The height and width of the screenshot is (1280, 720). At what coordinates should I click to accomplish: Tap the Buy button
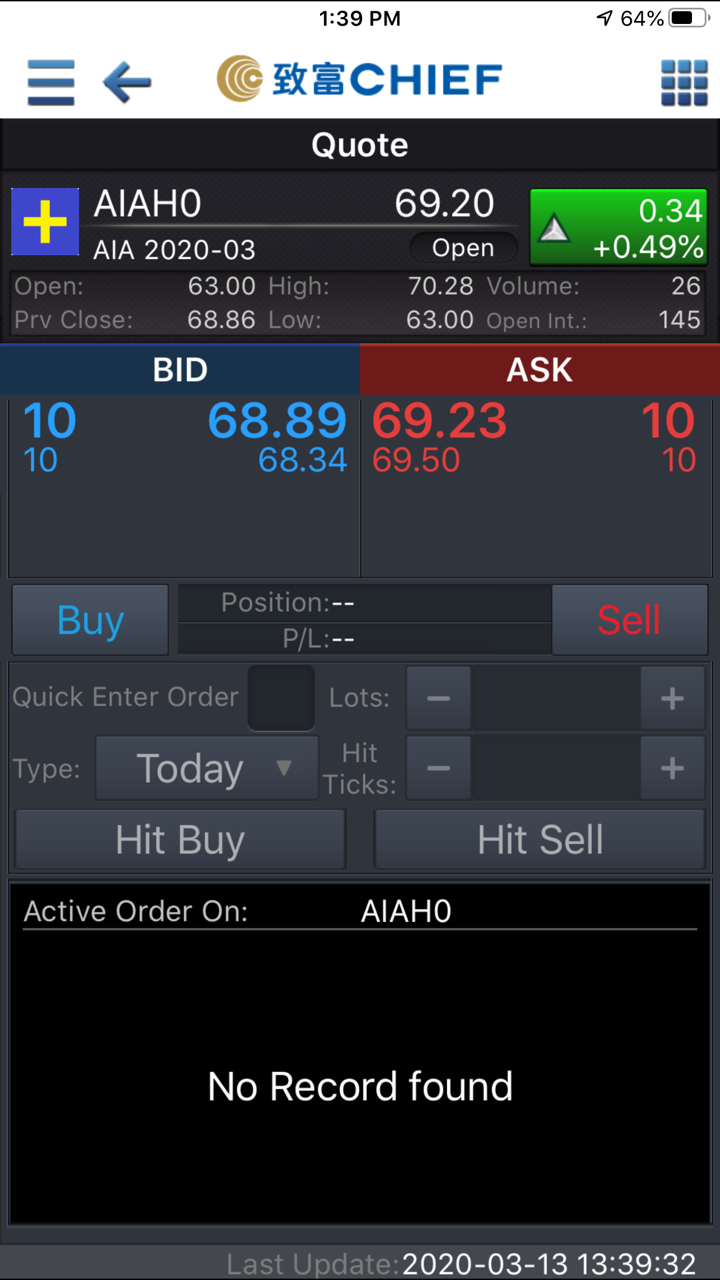[90, 620]
